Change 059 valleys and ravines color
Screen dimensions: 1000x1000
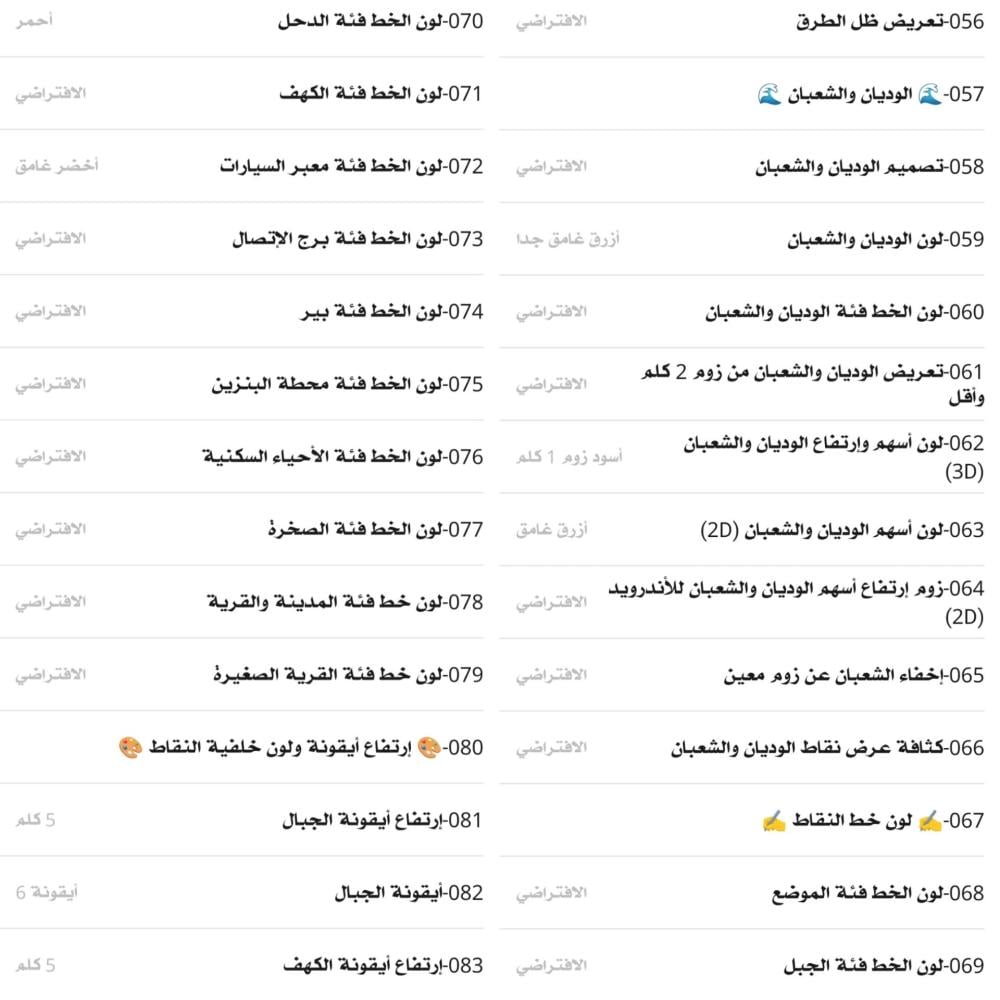(750, 240)
